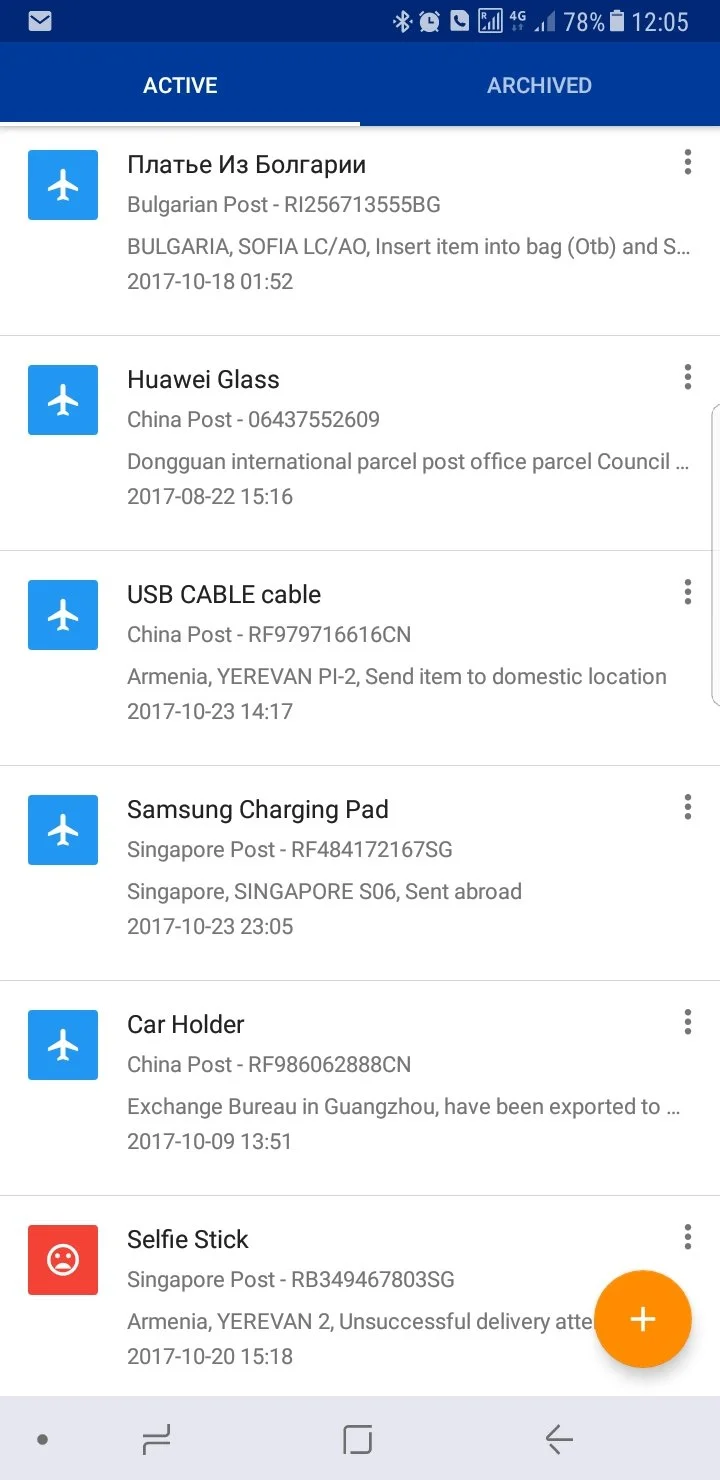720x1480 pixels.
Task: Tap the three dots beside Car Holder
Action: 687,1022
